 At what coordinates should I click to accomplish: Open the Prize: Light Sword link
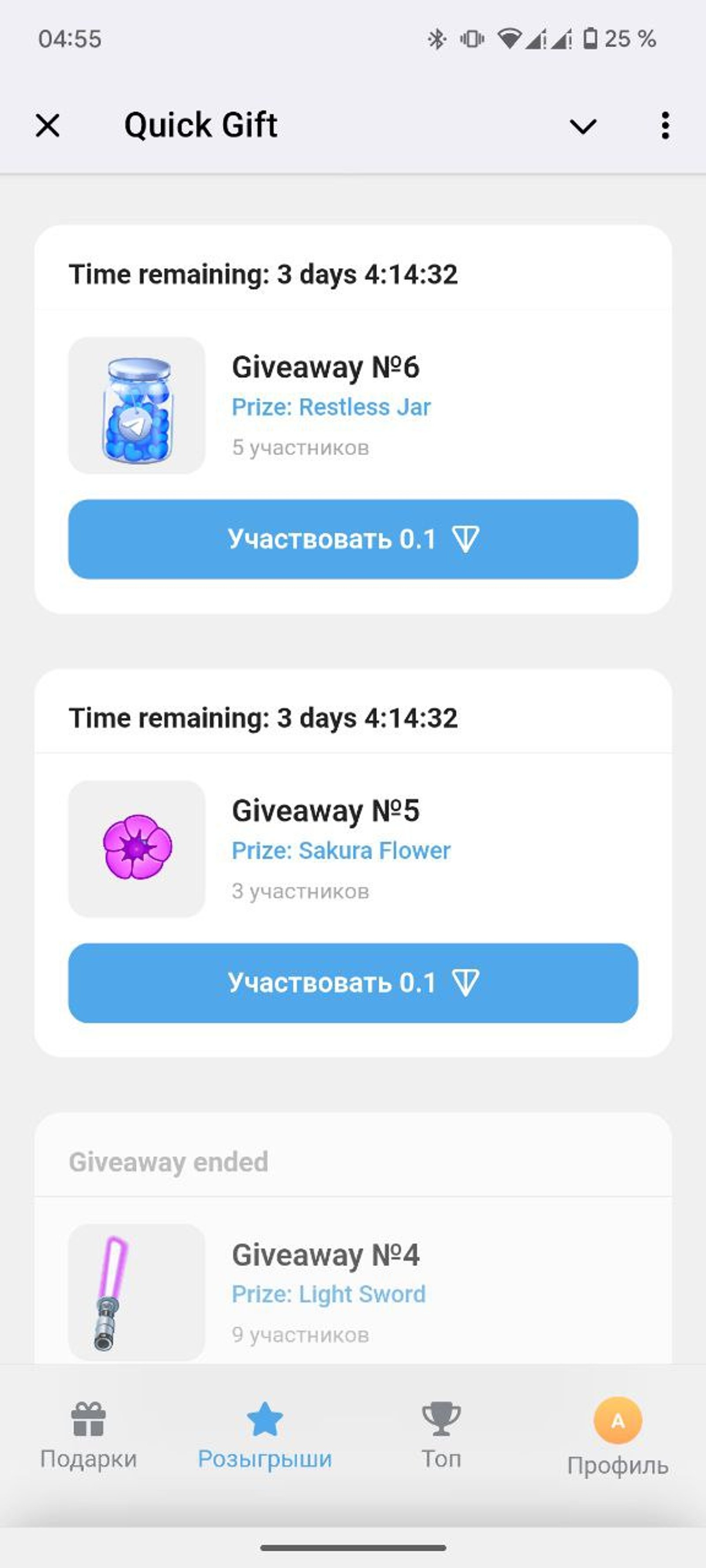[x=329, y=1294]
